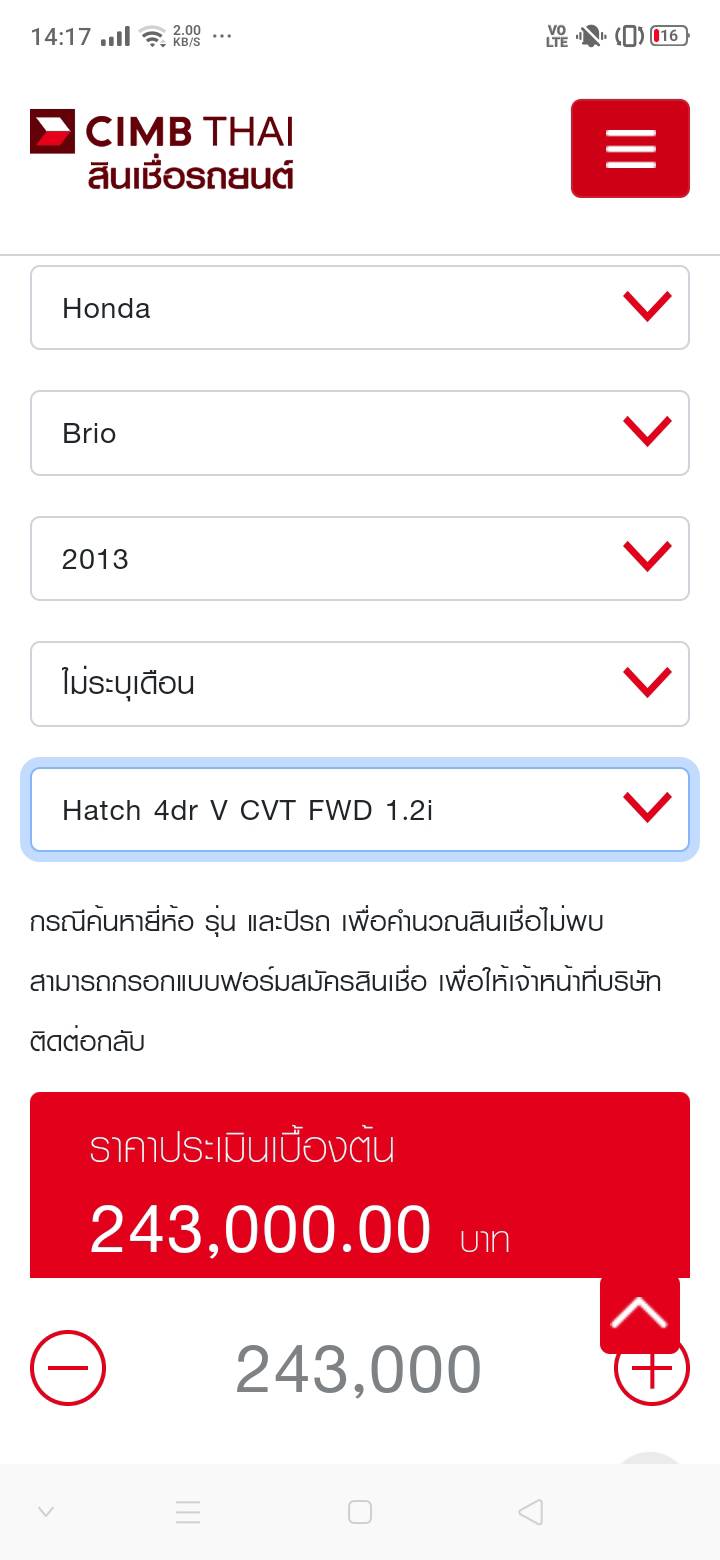Open the 2013 year dropdown
This screenshot has height=1560, width=720.
click(x=360, y=559)
